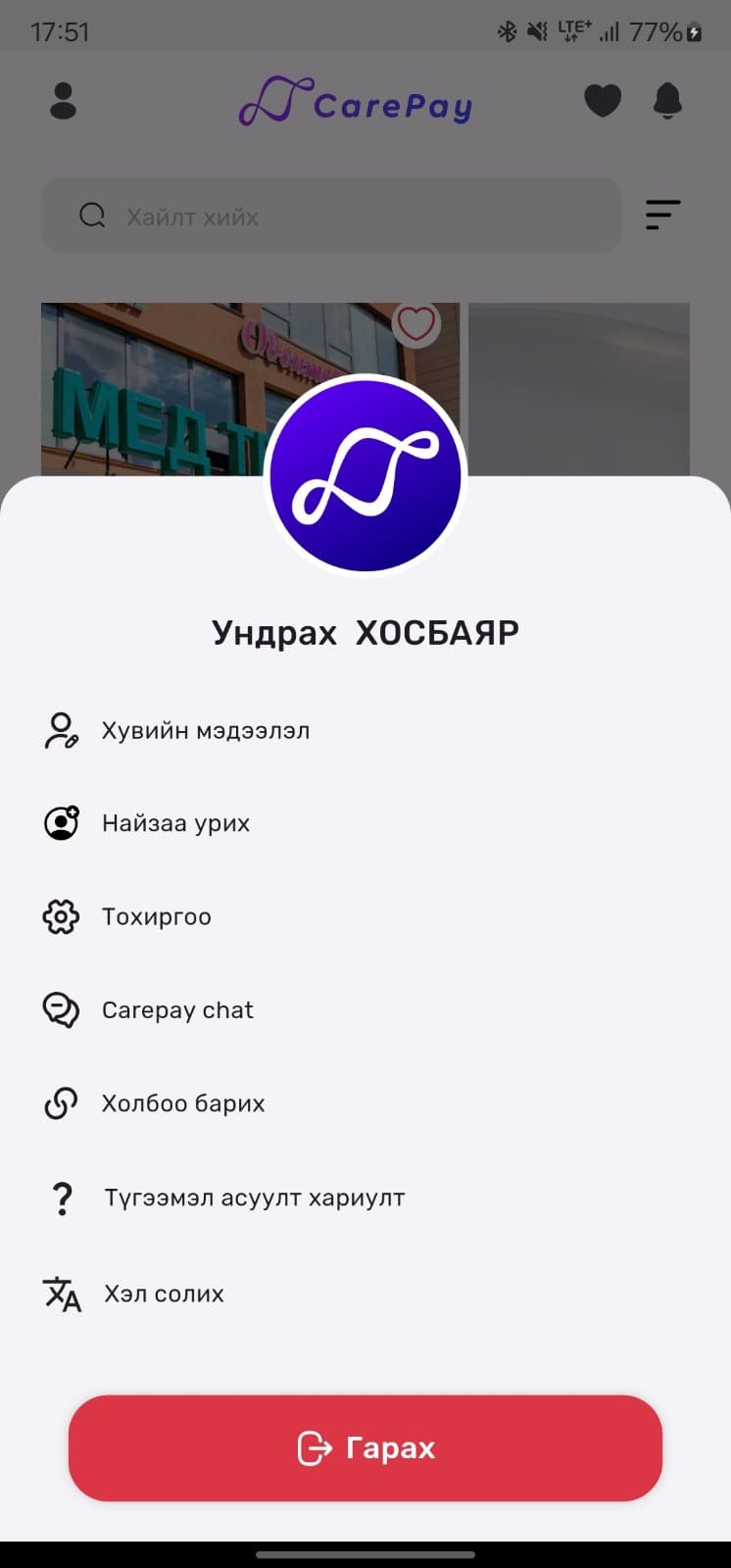The image size is (731, 1568).
Task: Open the CarePay notifications bell icon
Action: 667,101
